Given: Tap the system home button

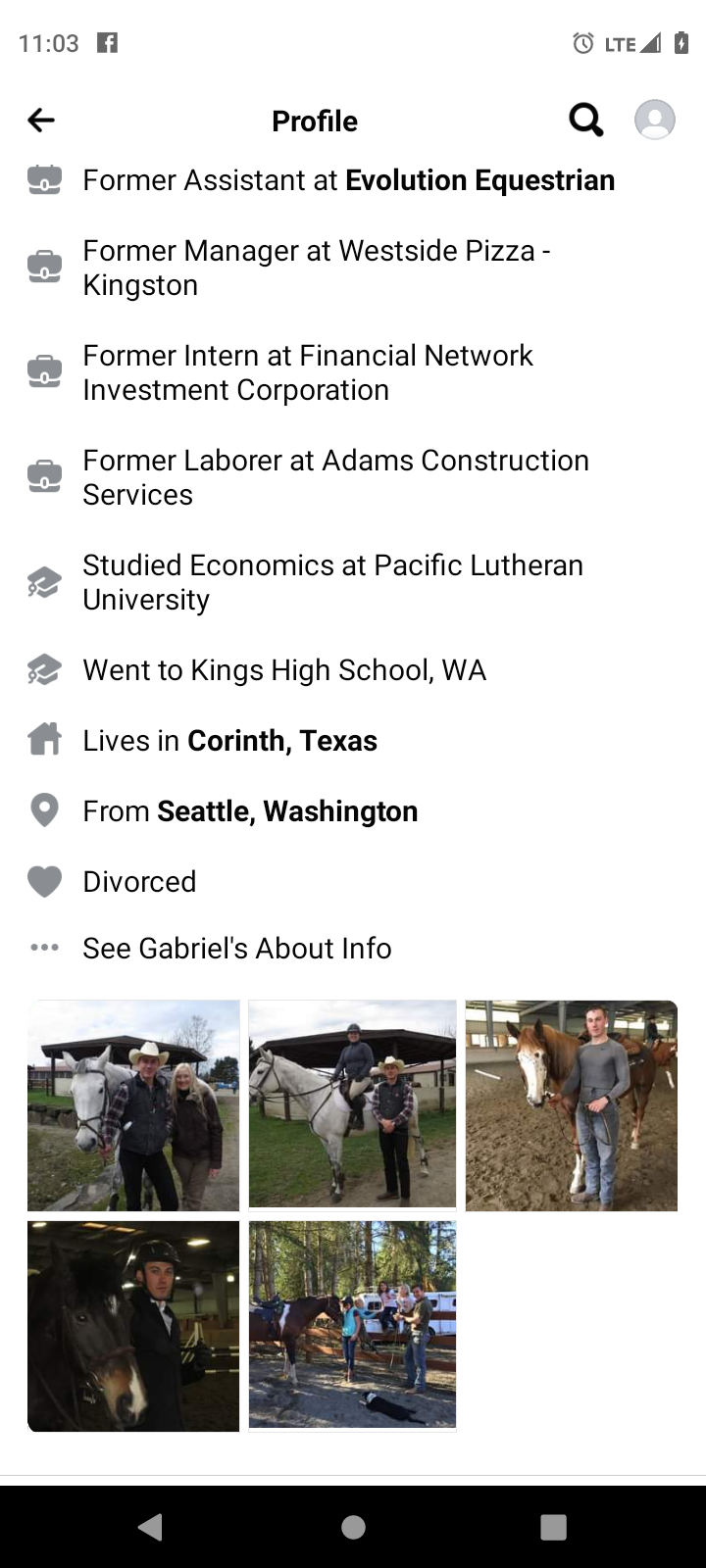Looking at the screenshot, I should [353, 1527].
